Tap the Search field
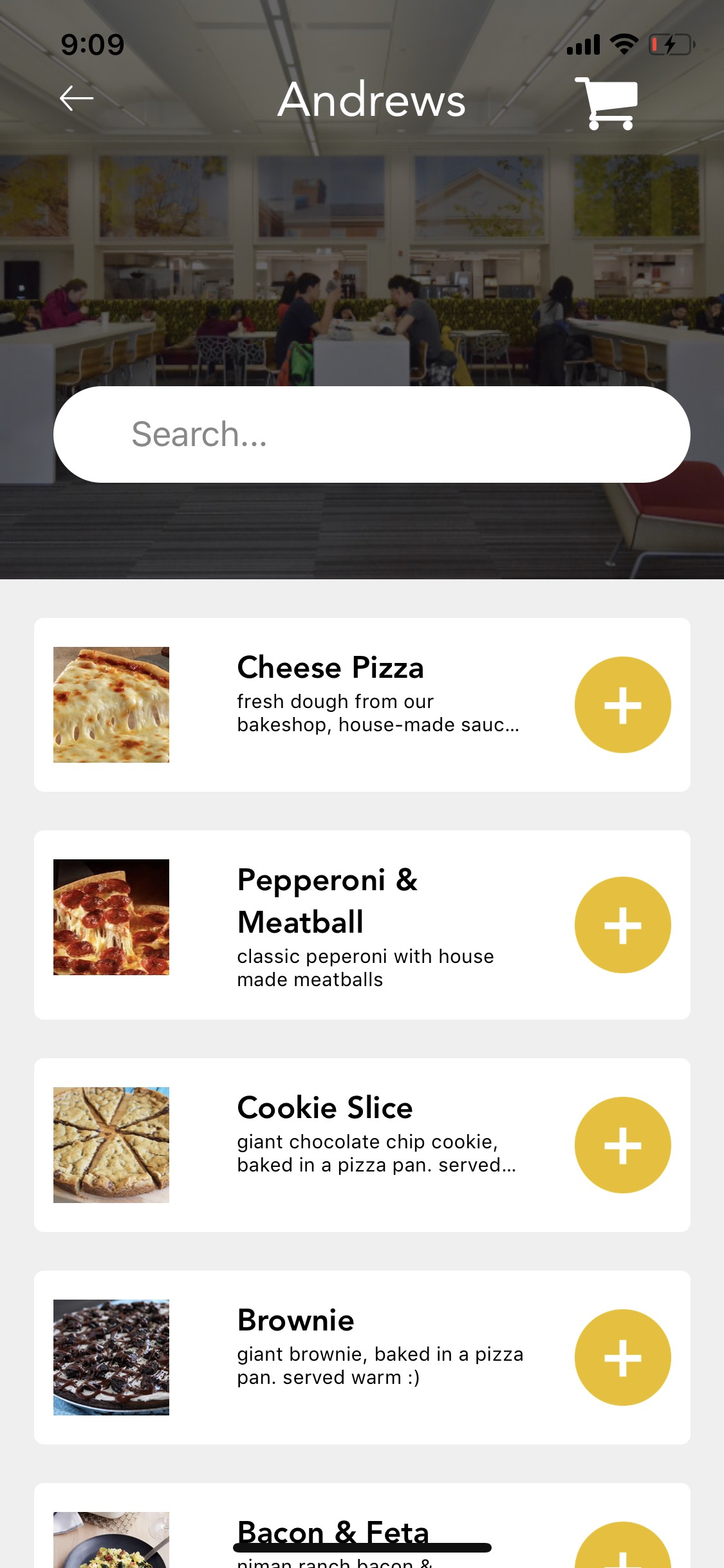Screen dimensions: 724x1568 [x=371, y=434]
